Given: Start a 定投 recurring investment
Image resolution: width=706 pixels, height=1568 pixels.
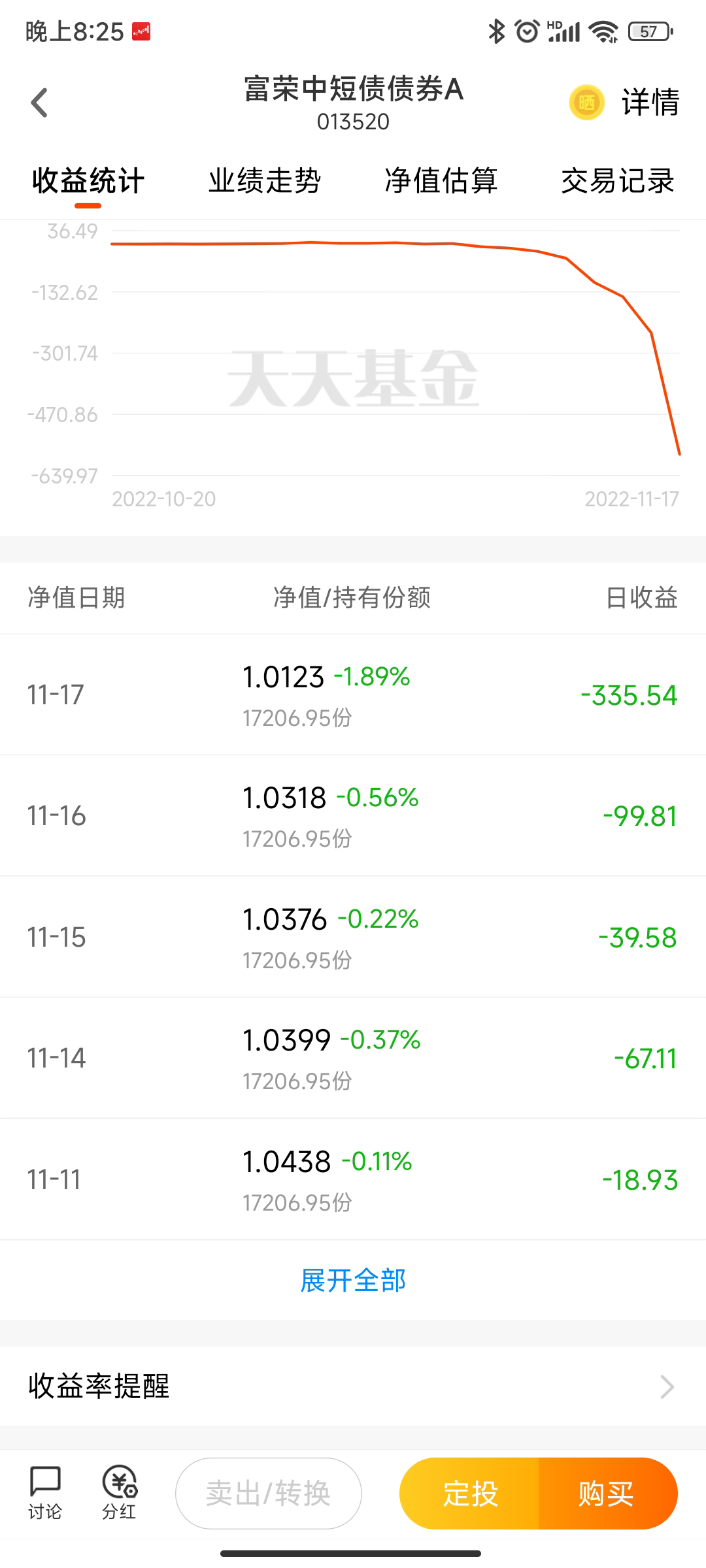Looking at the screenshot, I should click(x=470, y=1494).
